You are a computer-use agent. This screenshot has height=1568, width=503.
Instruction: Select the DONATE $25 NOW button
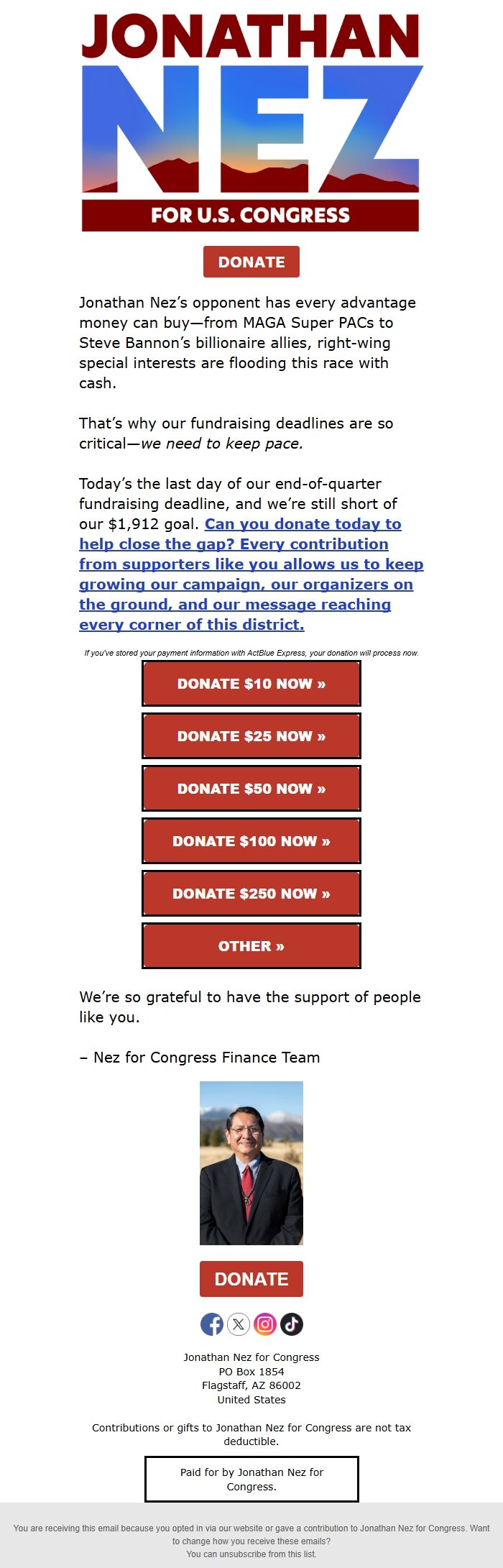point(251,736)
